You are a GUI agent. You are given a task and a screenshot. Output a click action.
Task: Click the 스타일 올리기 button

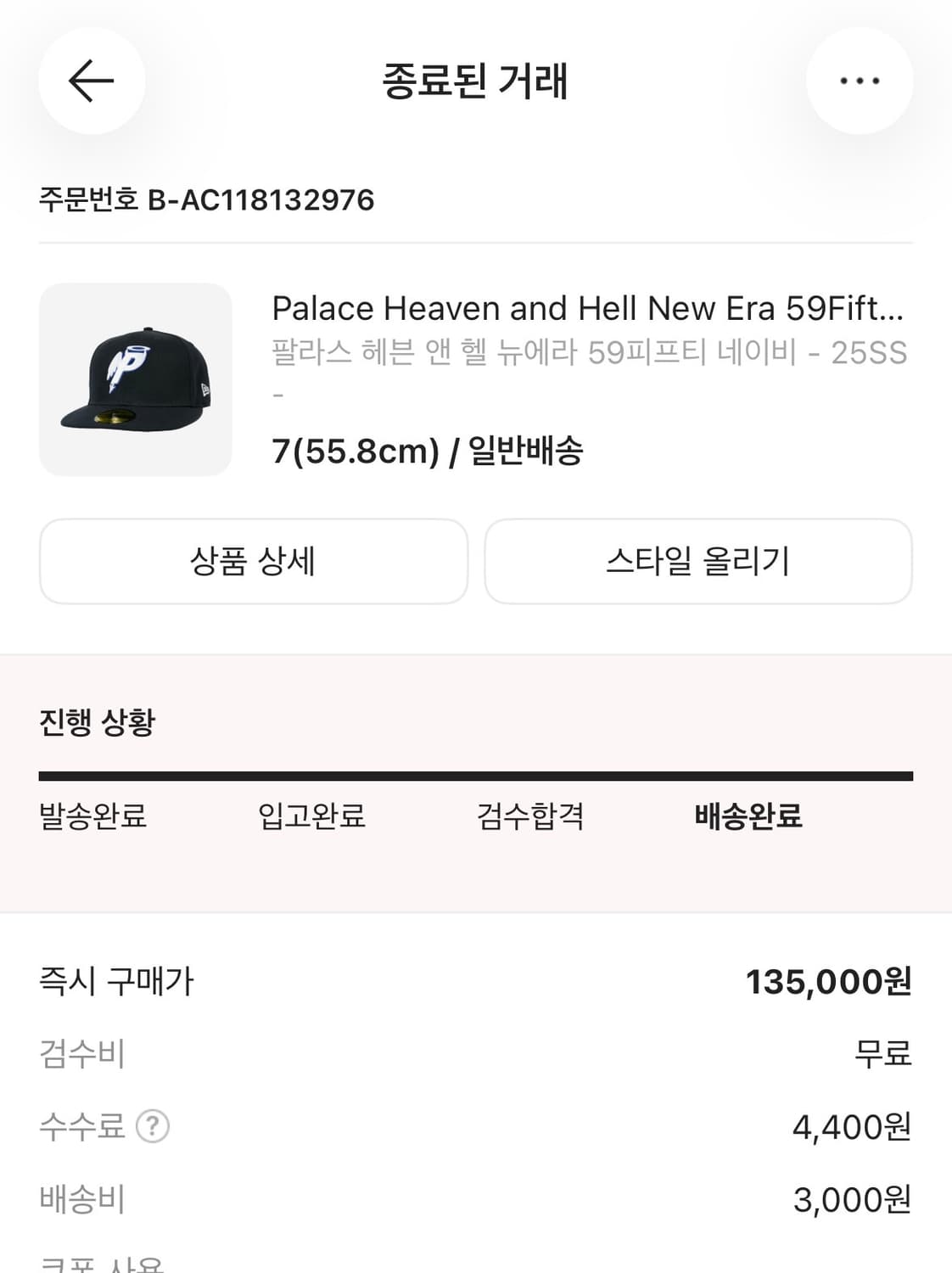(x=698, y=562)
